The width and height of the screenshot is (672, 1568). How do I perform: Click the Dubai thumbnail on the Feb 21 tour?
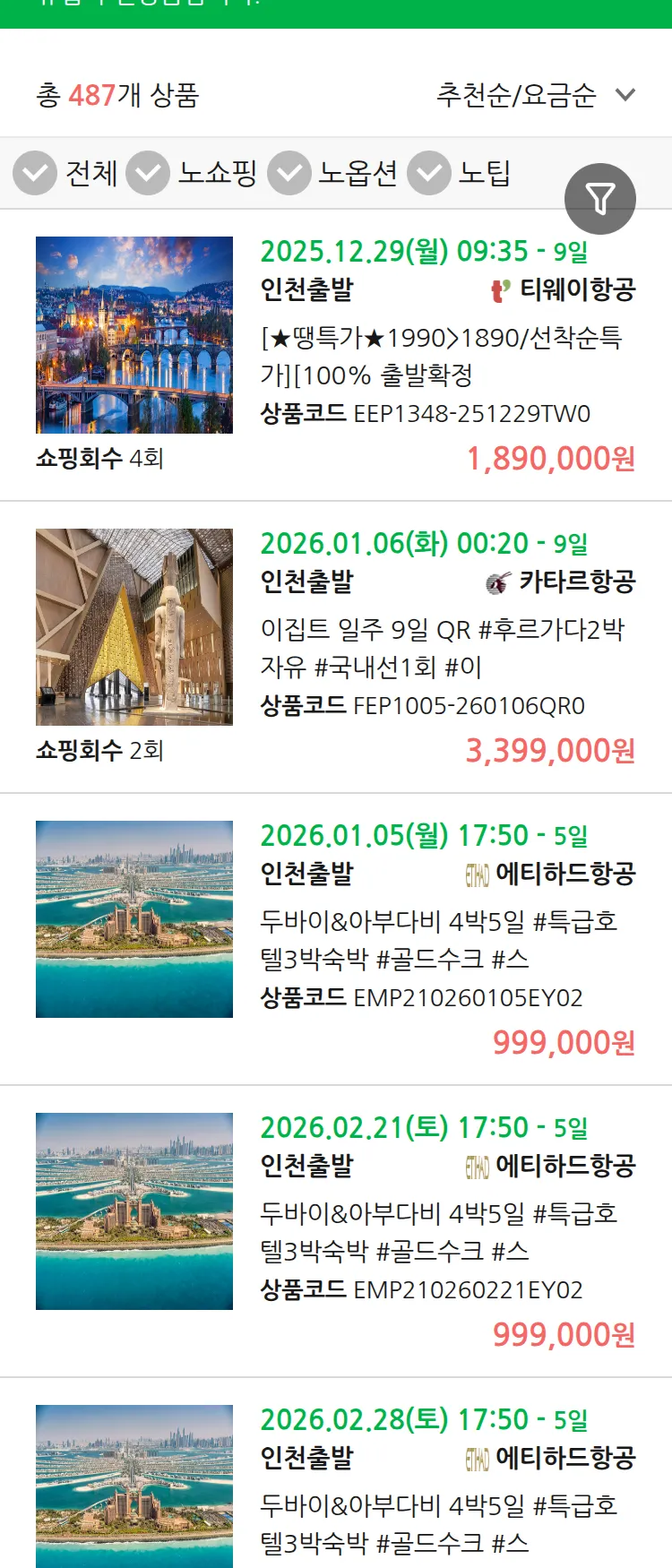click(x=134, y=1210)
